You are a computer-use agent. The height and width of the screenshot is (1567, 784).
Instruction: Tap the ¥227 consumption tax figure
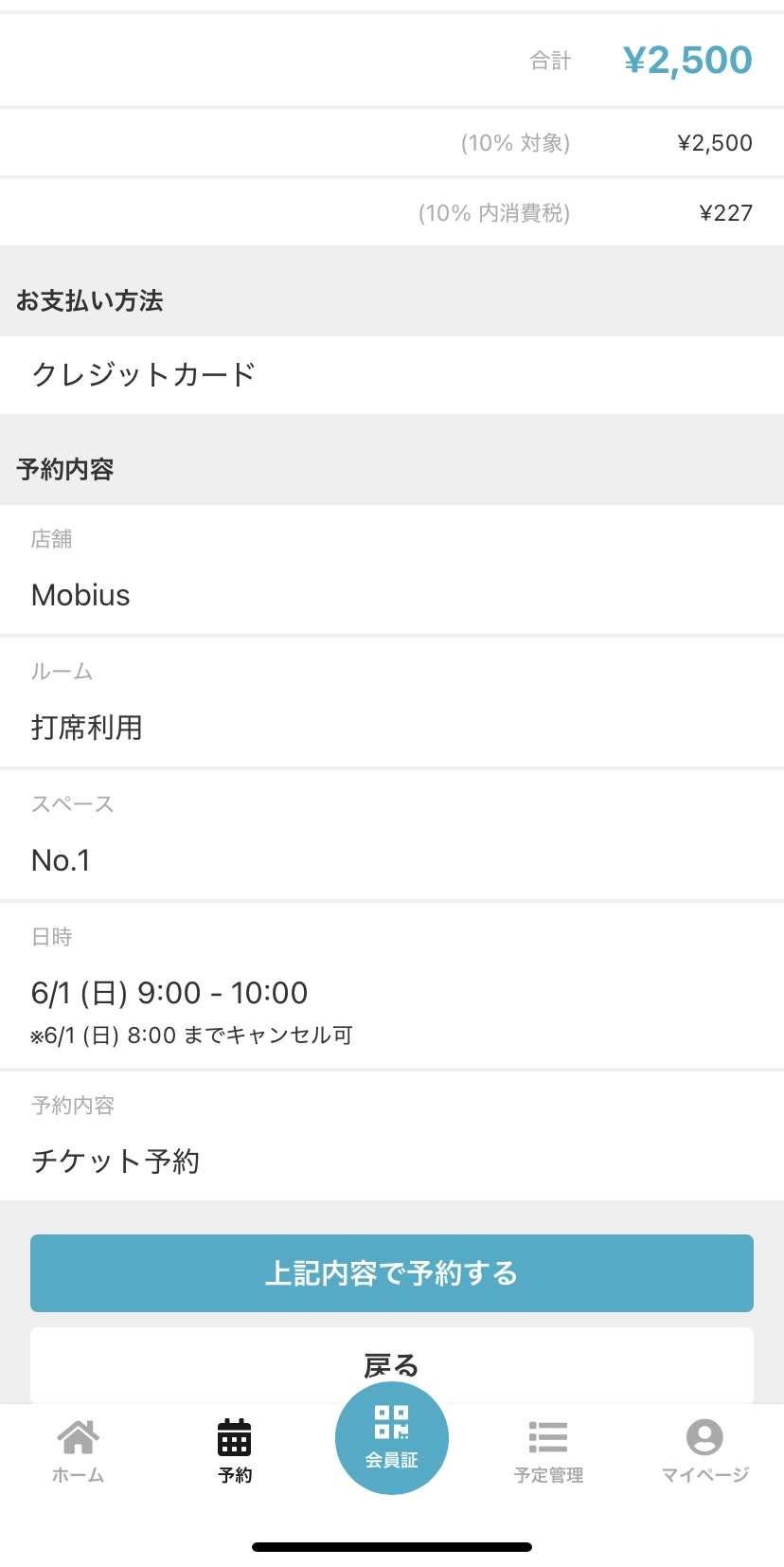tap(724, 213)
